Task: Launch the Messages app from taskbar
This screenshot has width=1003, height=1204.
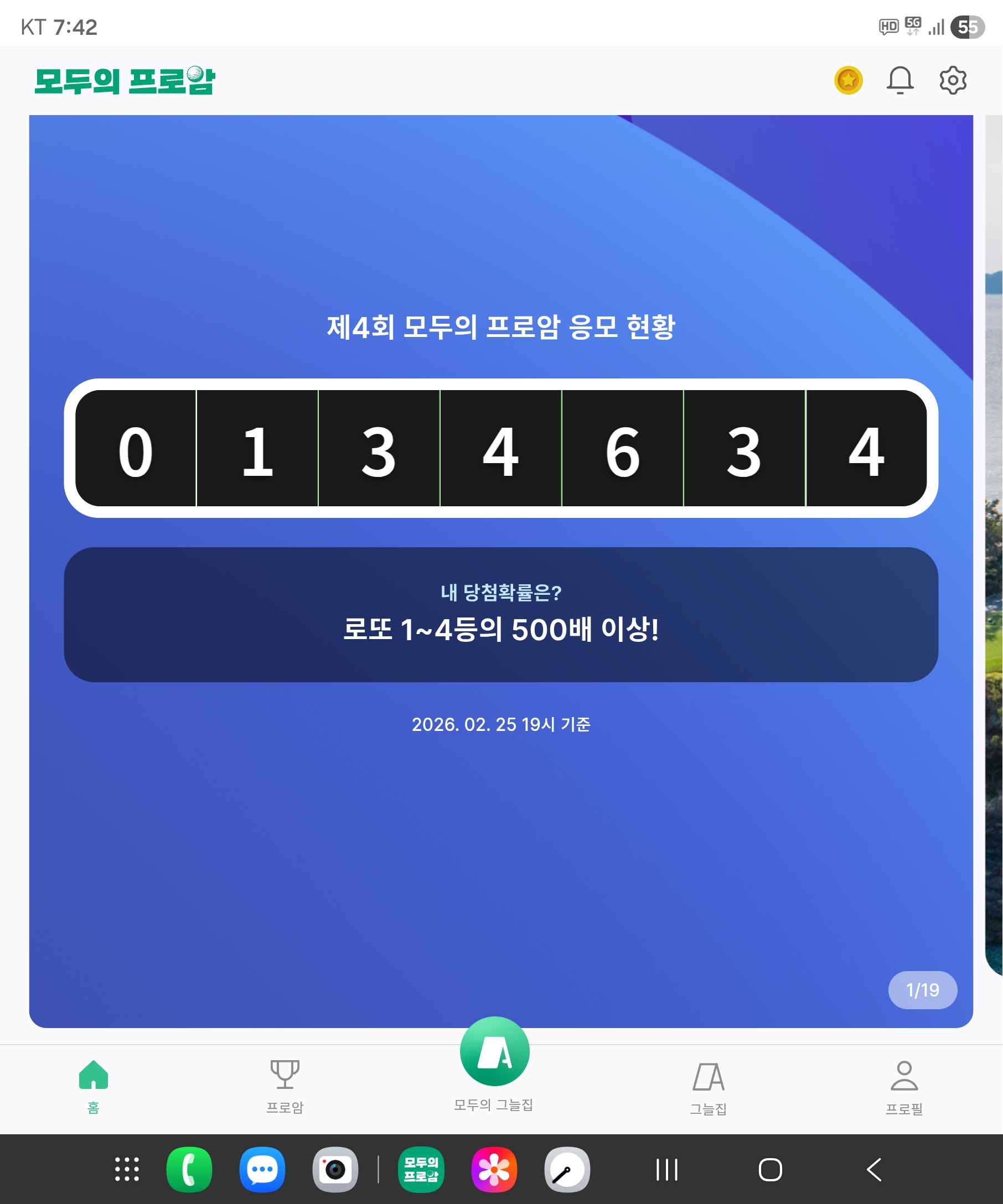Action: (262, 1169)
